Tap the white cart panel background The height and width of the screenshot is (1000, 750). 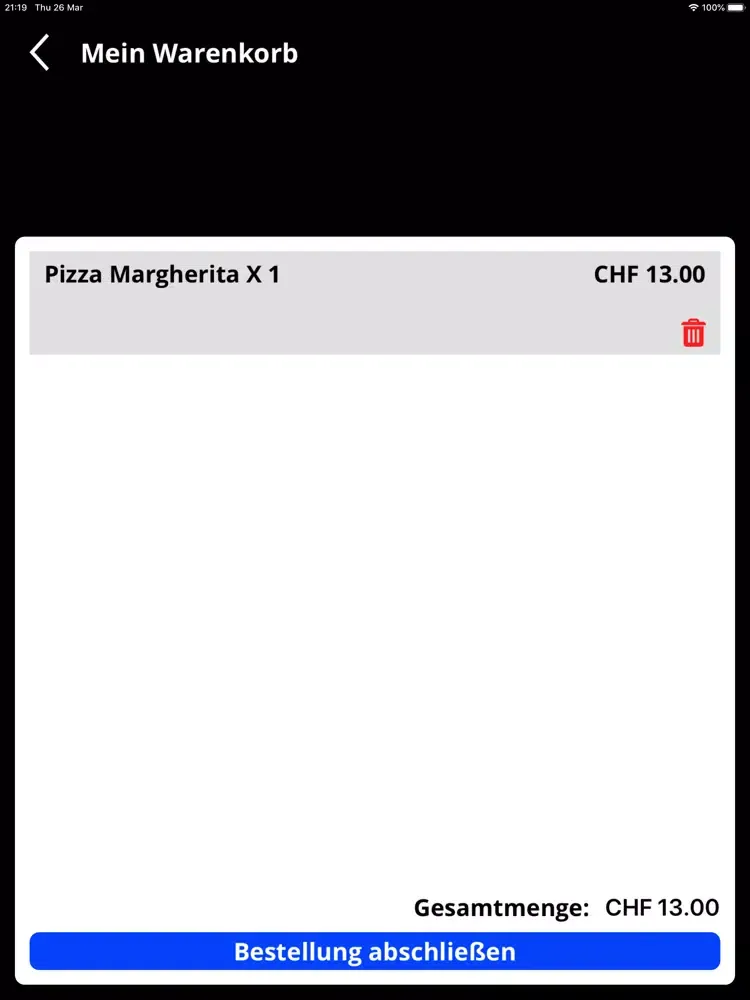tap(375, 600)
